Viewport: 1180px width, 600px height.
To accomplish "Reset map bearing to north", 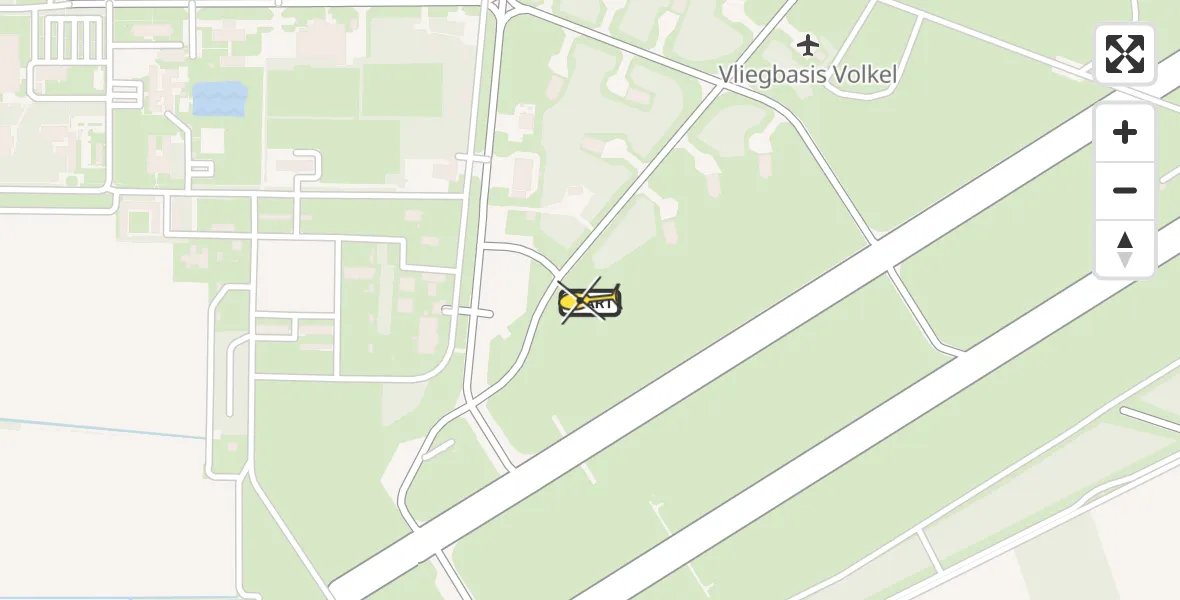I will (x=1125, y=249).
